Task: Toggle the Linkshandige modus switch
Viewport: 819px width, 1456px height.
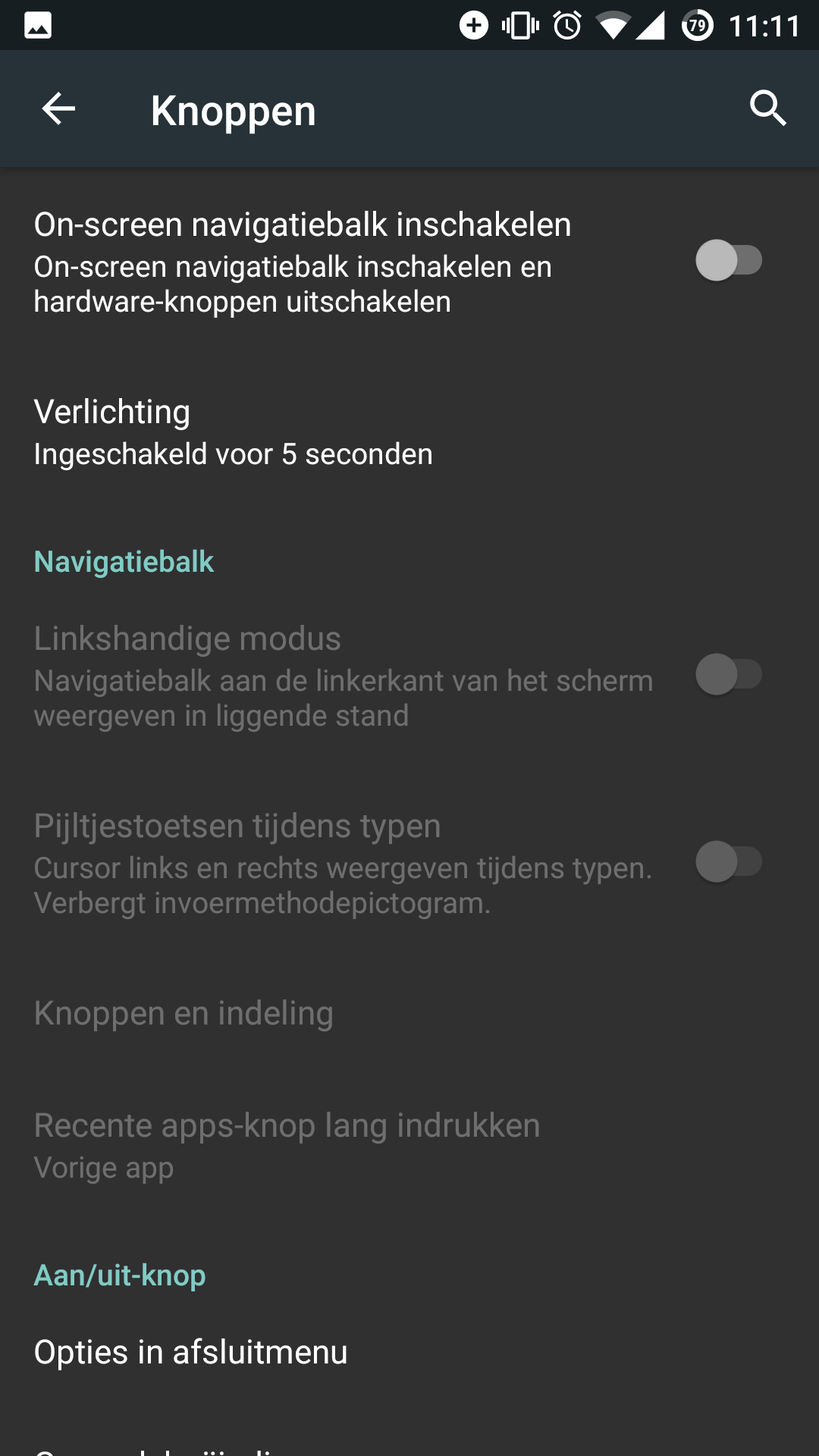Action: point(728,675)
